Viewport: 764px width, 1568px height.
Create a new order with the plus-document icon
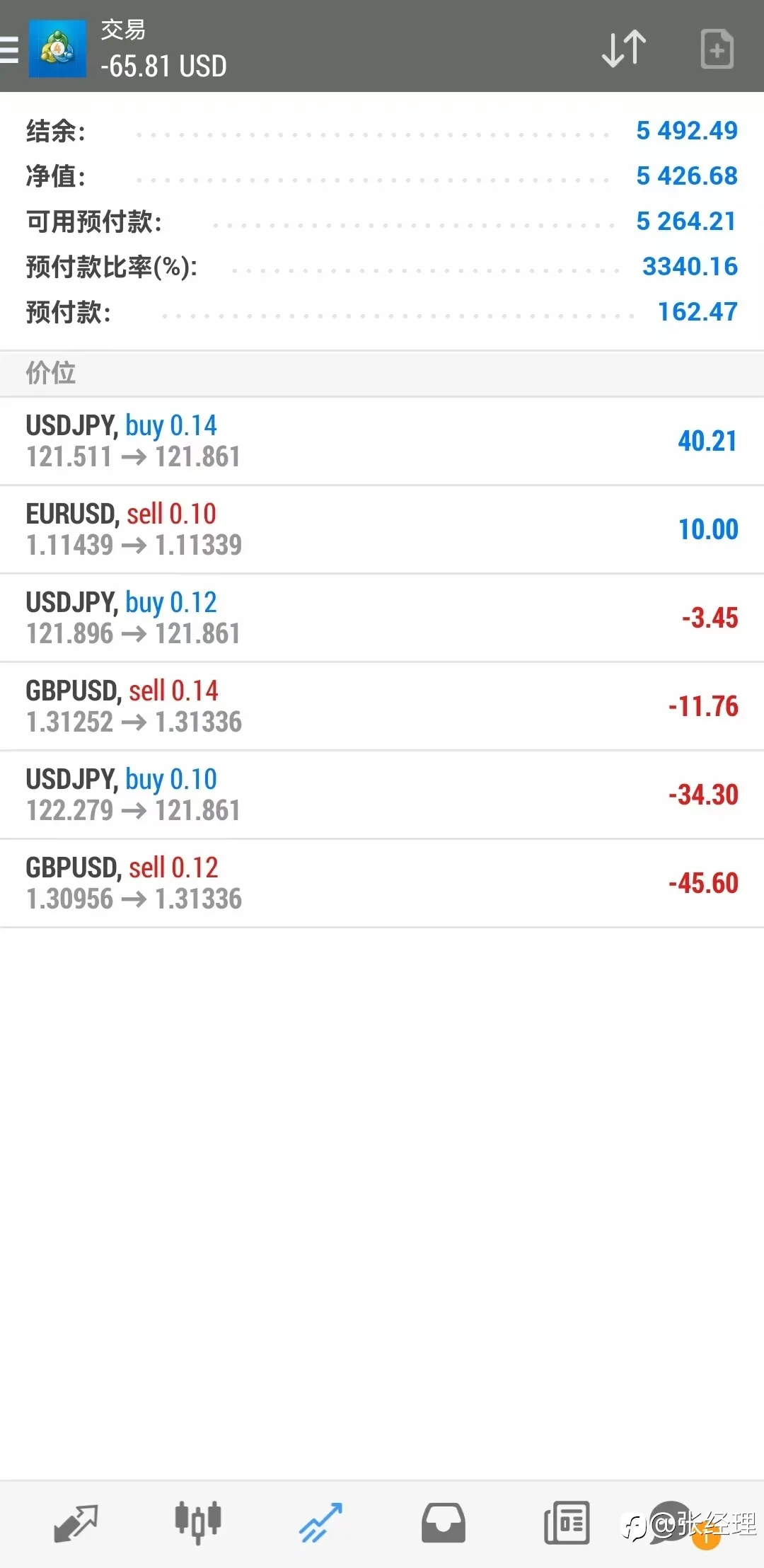[717, 49]
